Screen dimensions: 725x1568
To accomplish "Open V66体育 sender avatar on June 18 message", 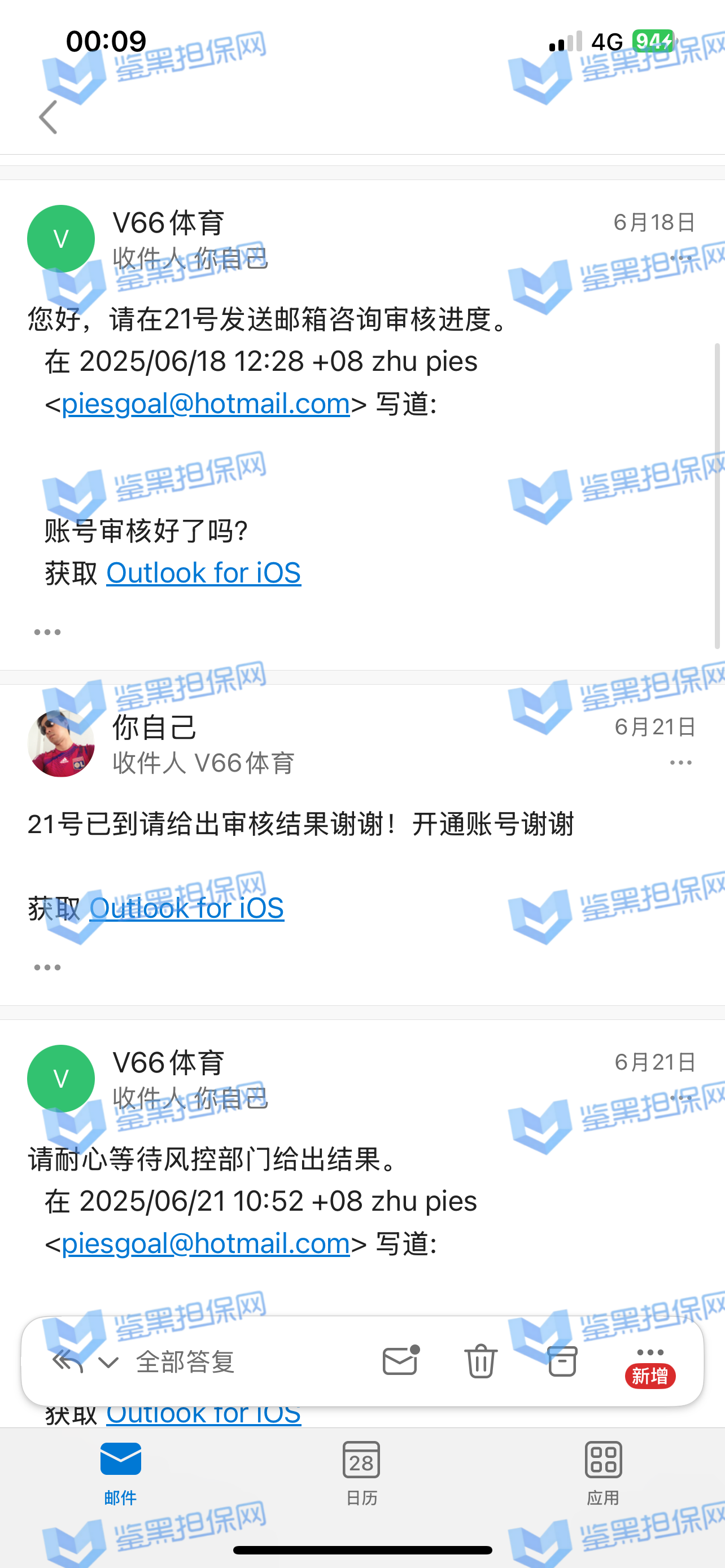I will 61,239.
